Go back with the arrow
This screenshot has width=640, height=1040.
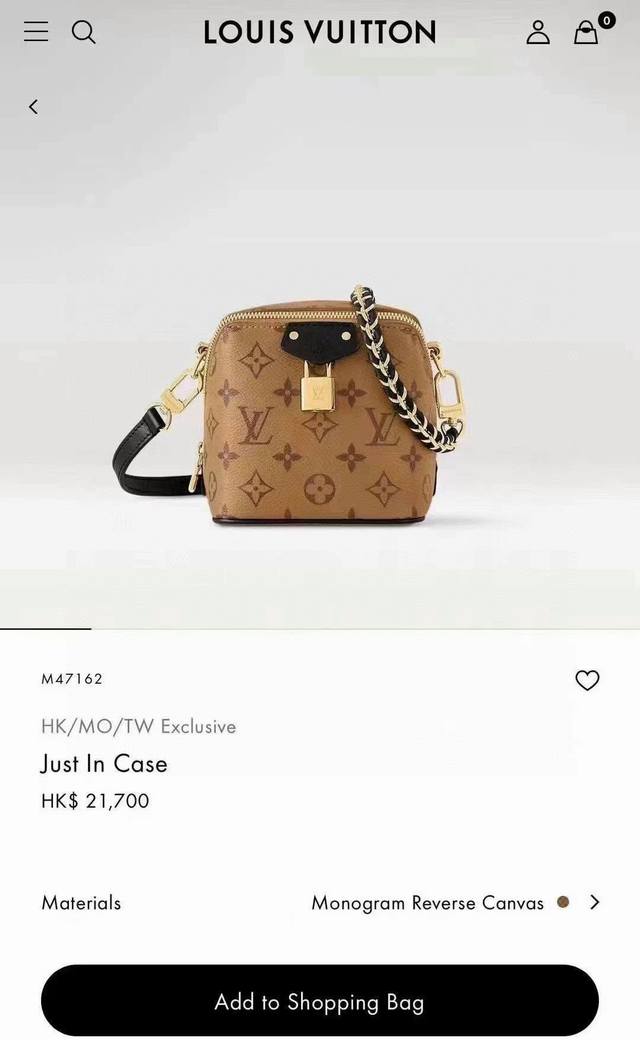tap(33, 106)
